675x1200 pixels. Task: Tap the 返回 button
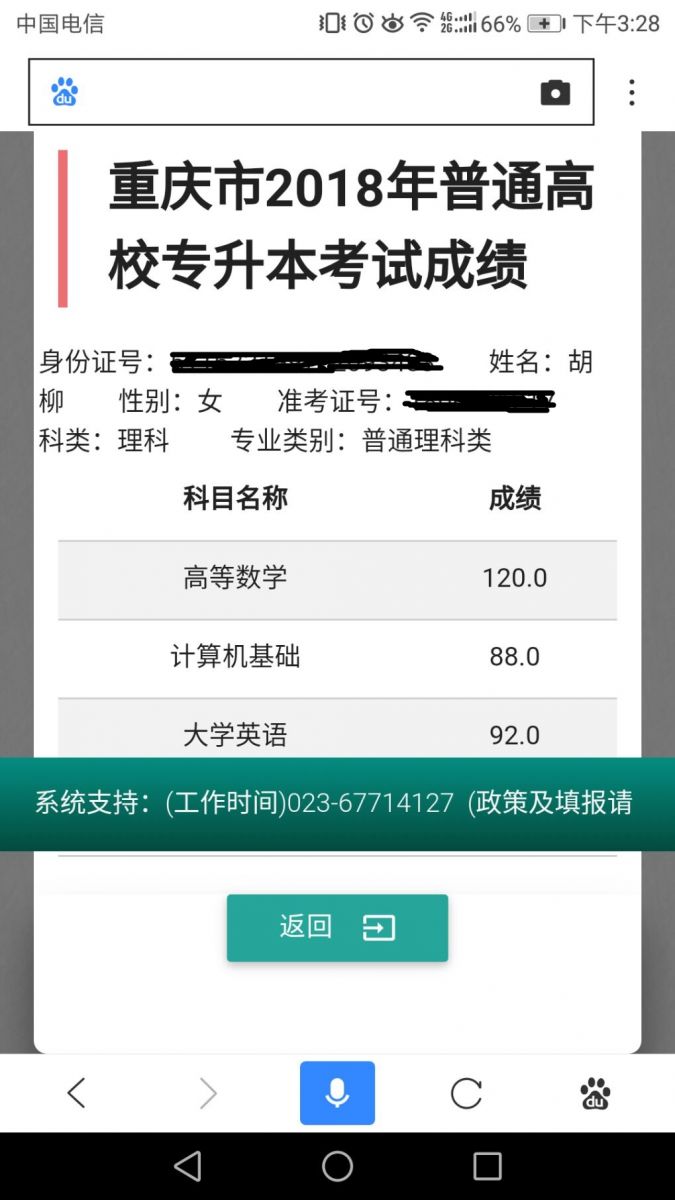(337, 928)
